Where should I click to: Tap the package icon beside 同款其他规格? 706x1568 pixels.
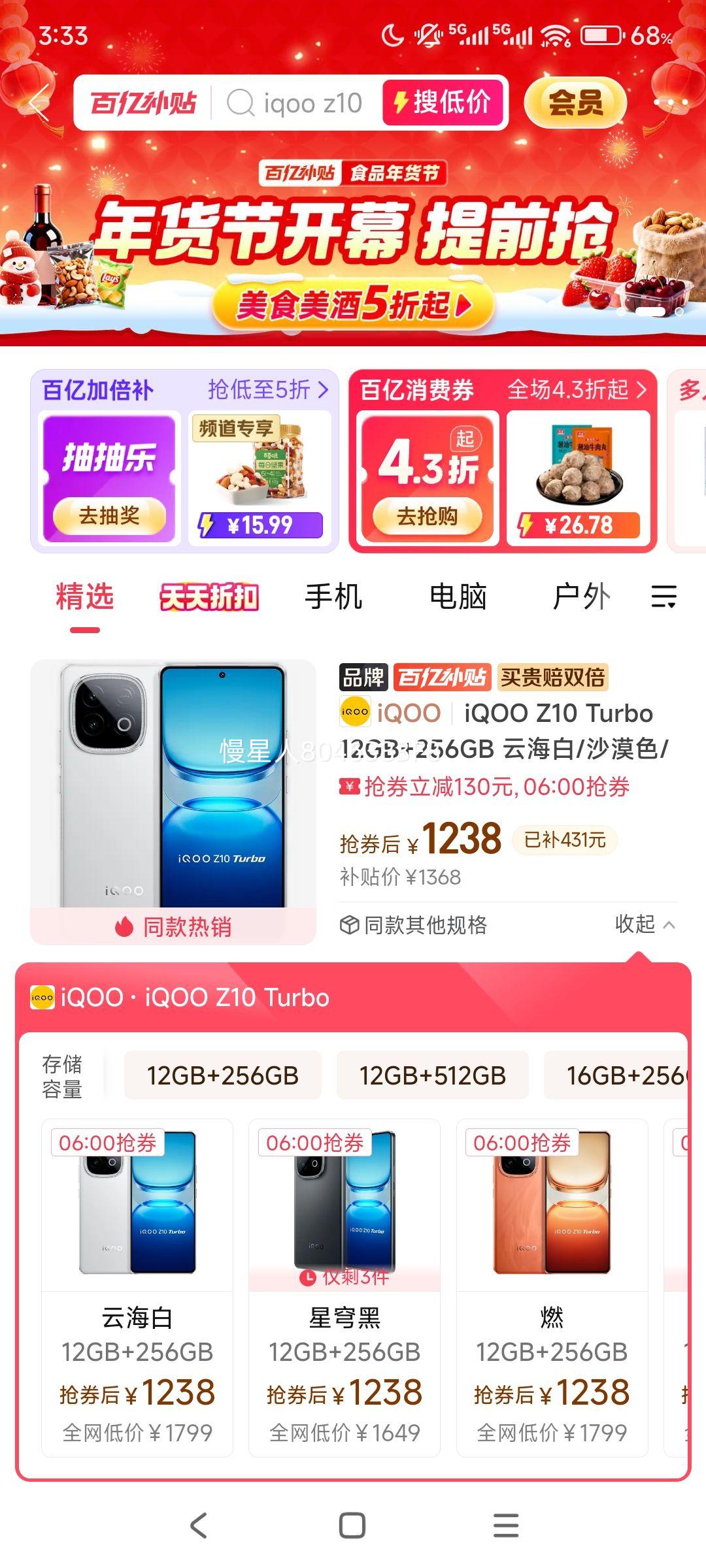click(351, 925)
